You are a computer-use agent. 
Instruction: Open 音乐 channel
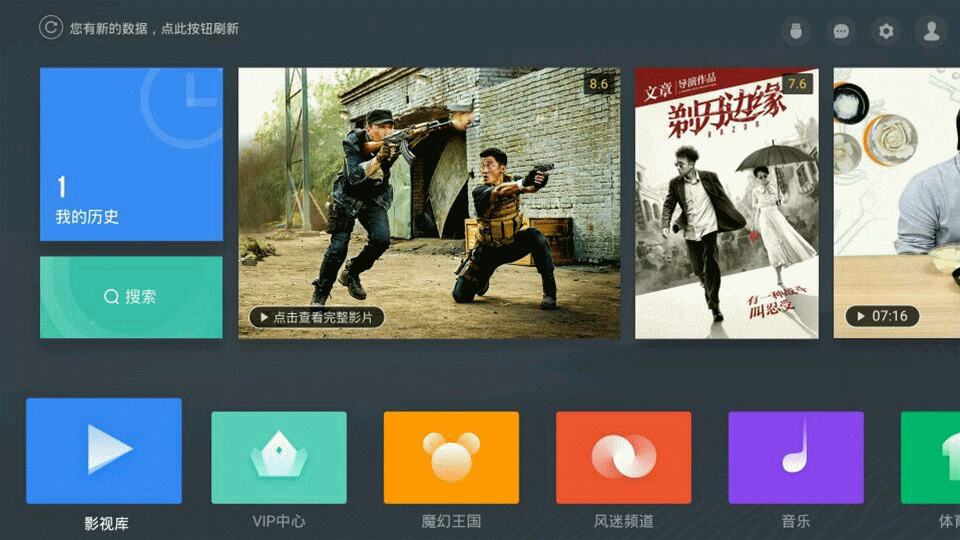click(x=796, y=457)
